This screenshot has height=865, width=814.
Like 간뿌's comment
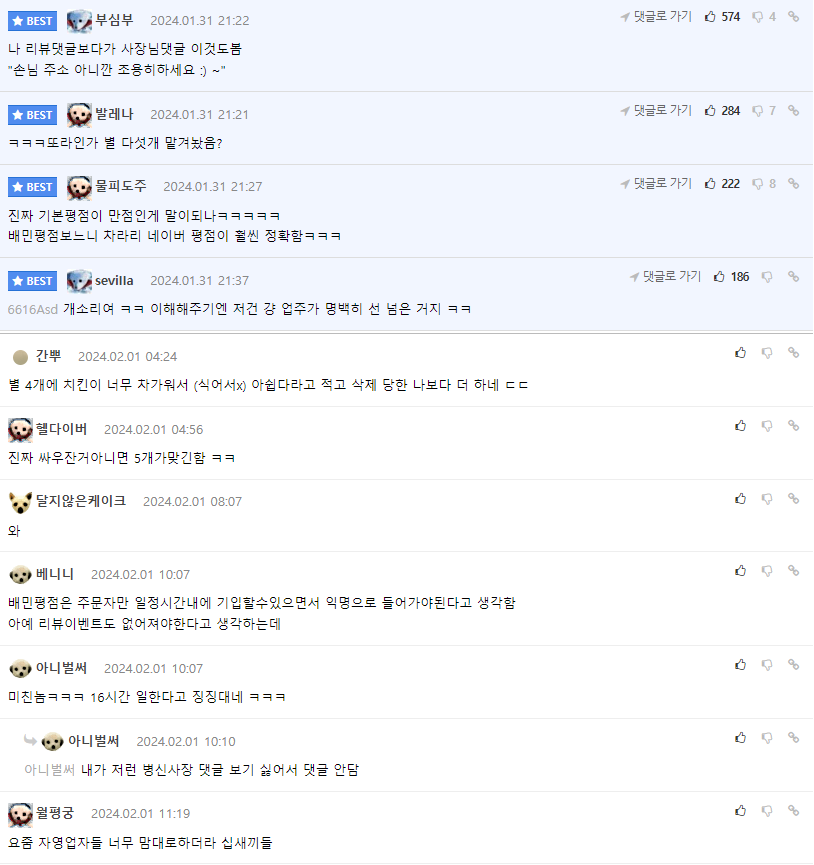pyautogui.click(x=741, y=353)
